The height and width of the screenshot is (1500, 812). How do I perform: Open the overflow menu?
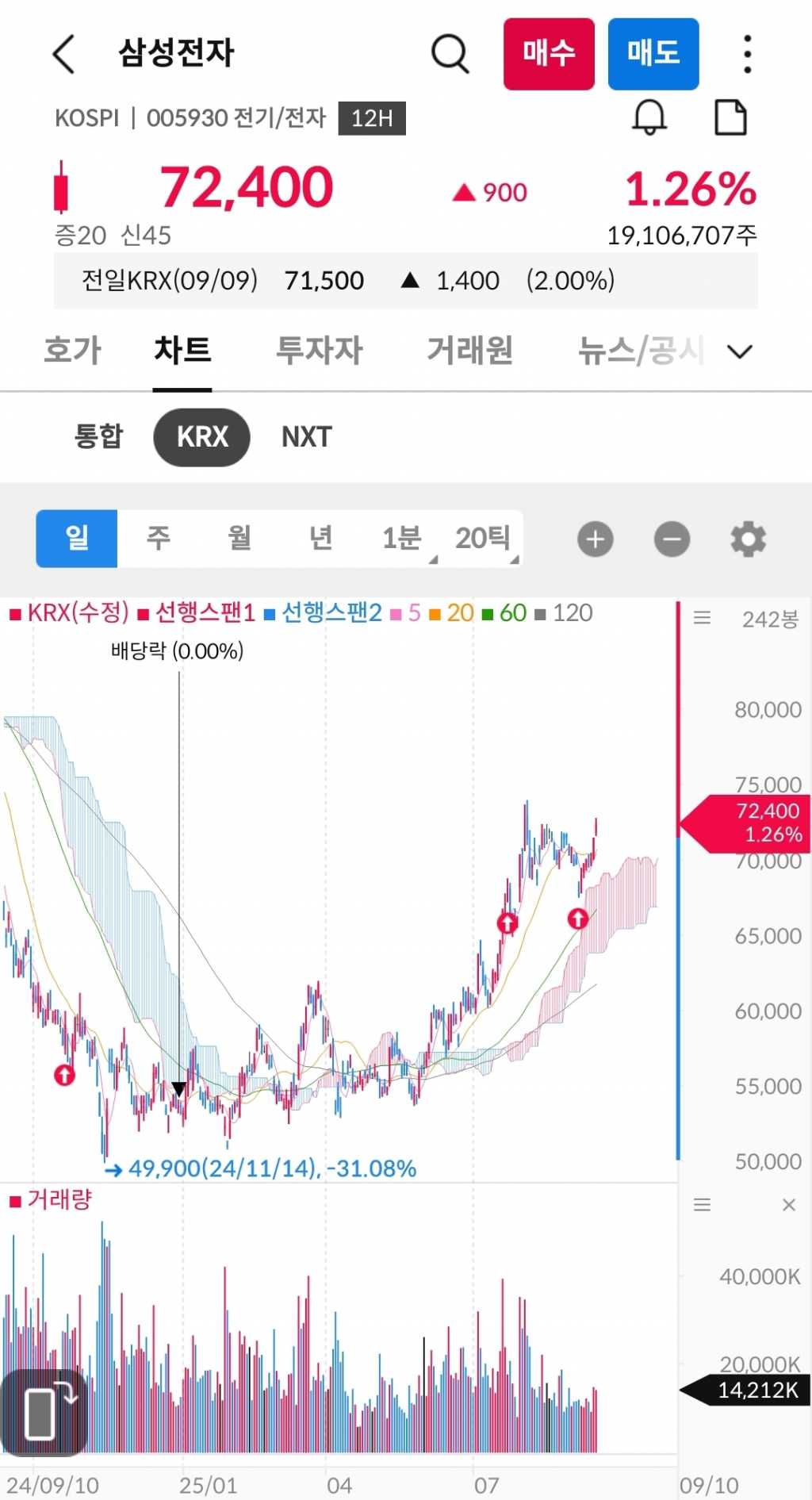[747, 54]
